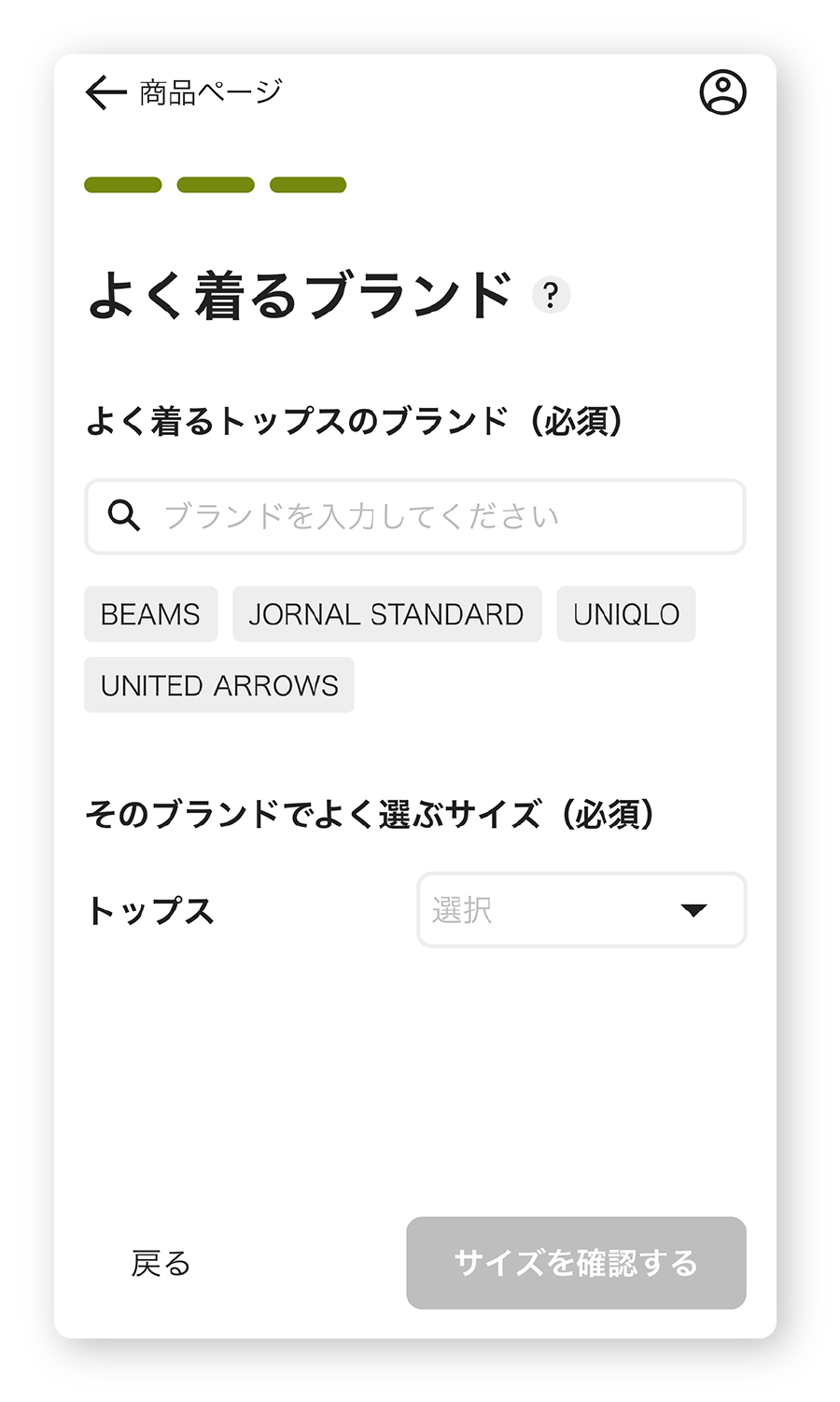Select the BEAMS brand chip
The image size is (840, 1402).
tap(150, 614)
